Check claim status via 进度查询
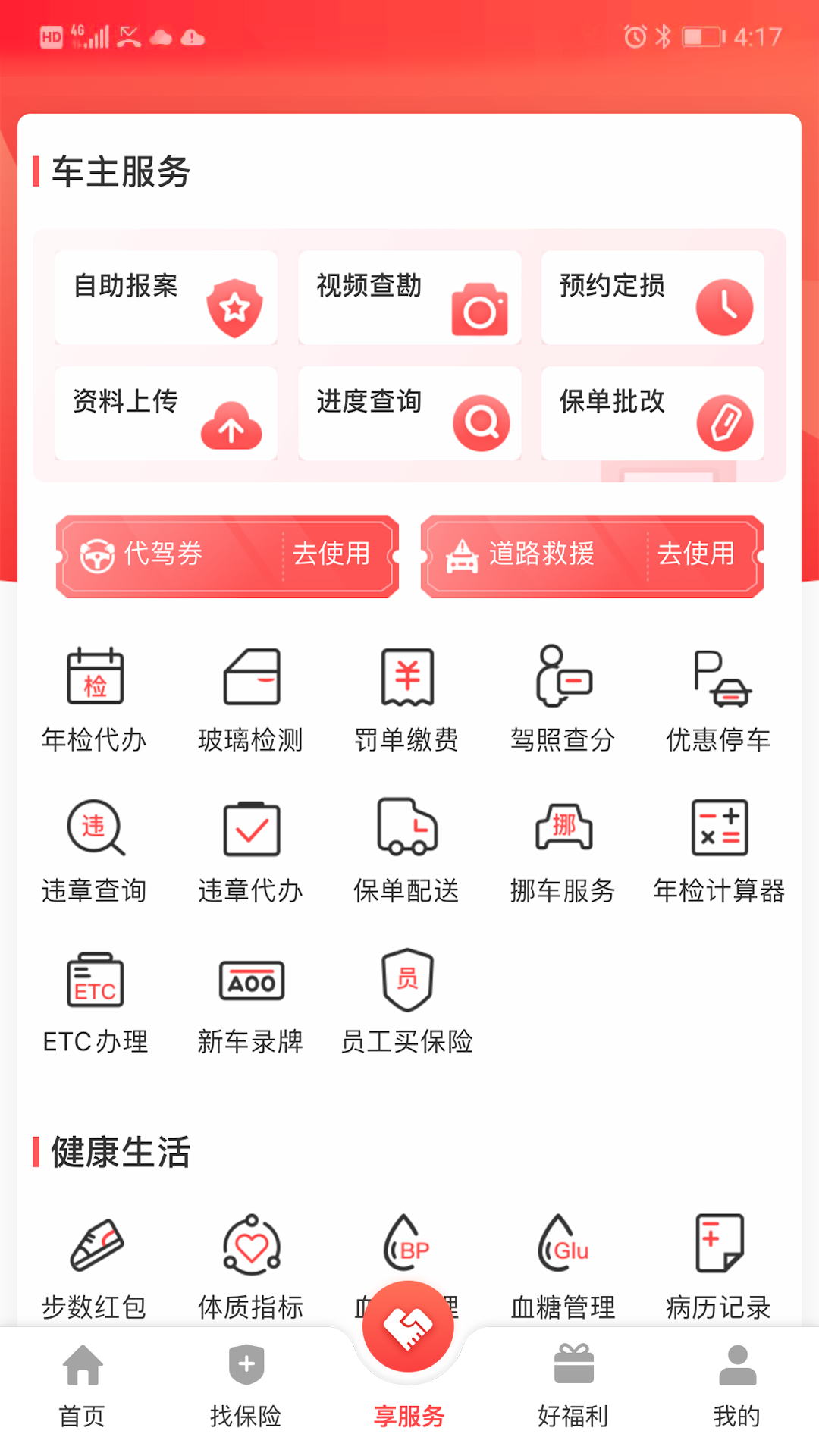Screen dimensions: 819x1456 pos(409,413)
